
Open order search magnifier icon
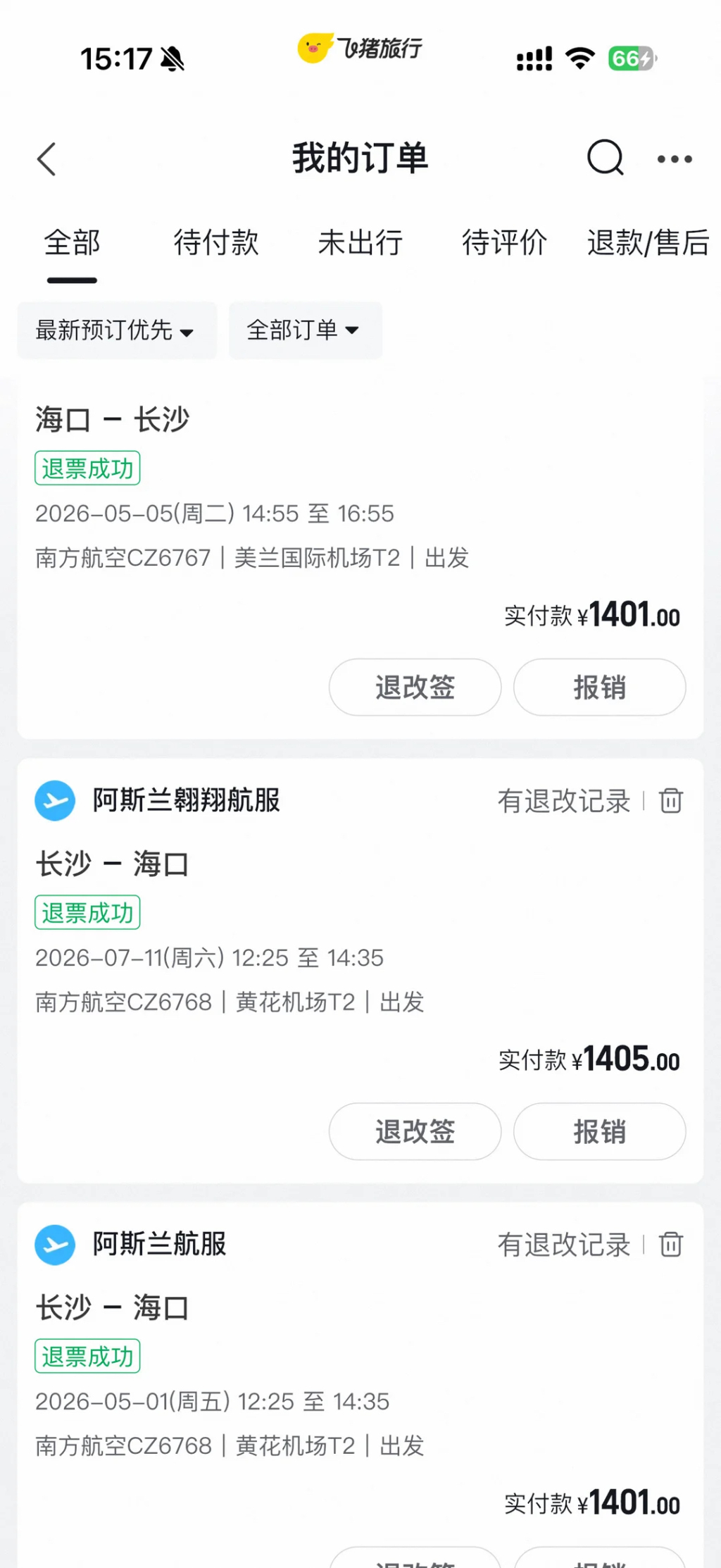tap(606, 157)
